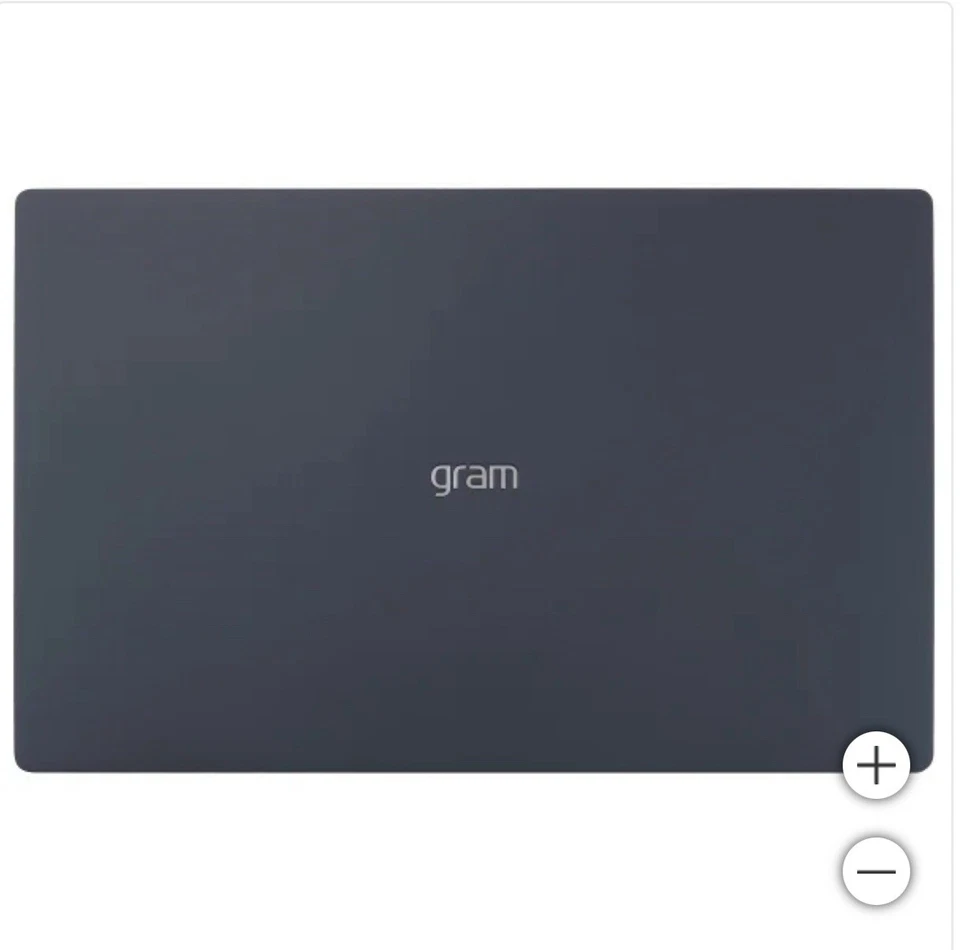The height and width of the screenshot is (950, 960).
Task: Zoom out of the product image
Action: point(876,871)
